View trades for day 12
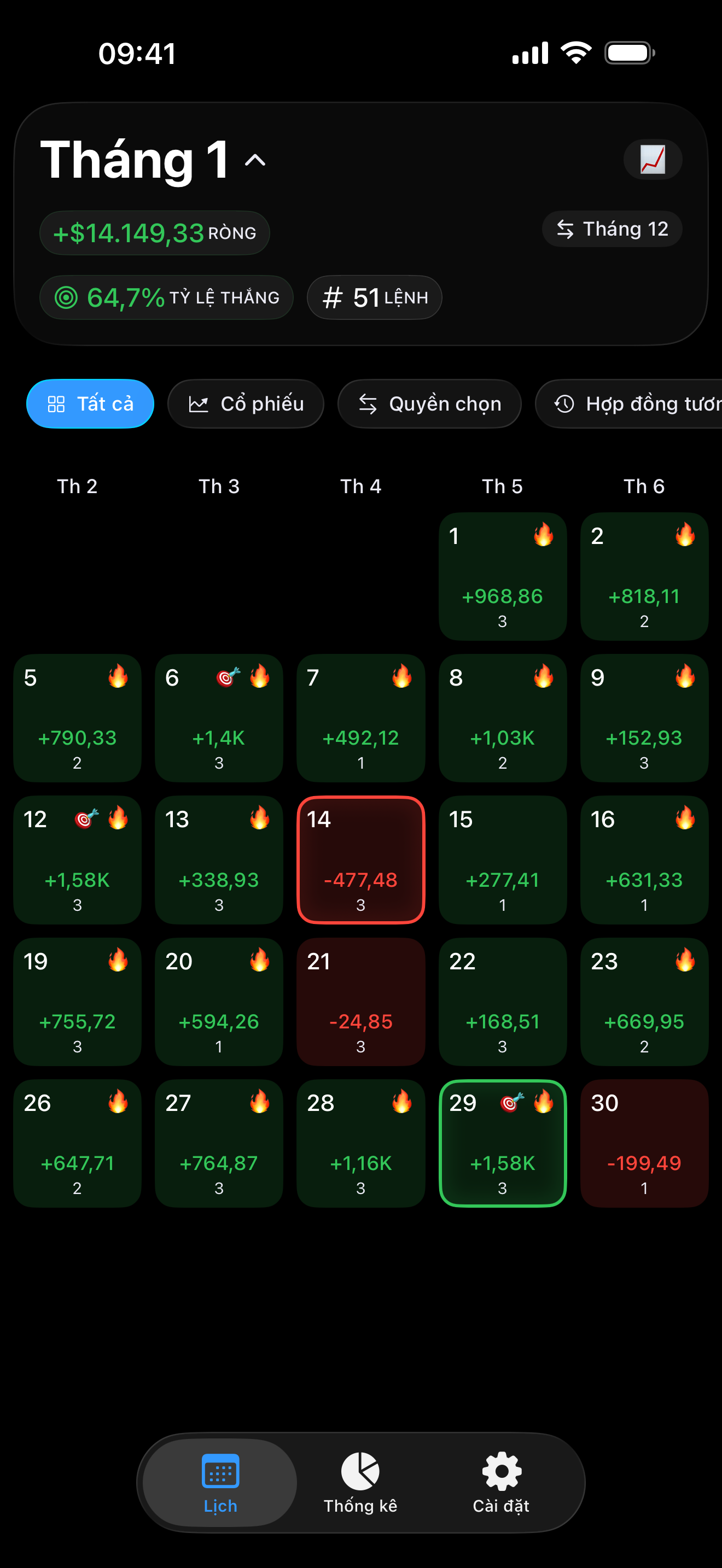The height and width of the screenshot is (1568, 722). point(77,859)
